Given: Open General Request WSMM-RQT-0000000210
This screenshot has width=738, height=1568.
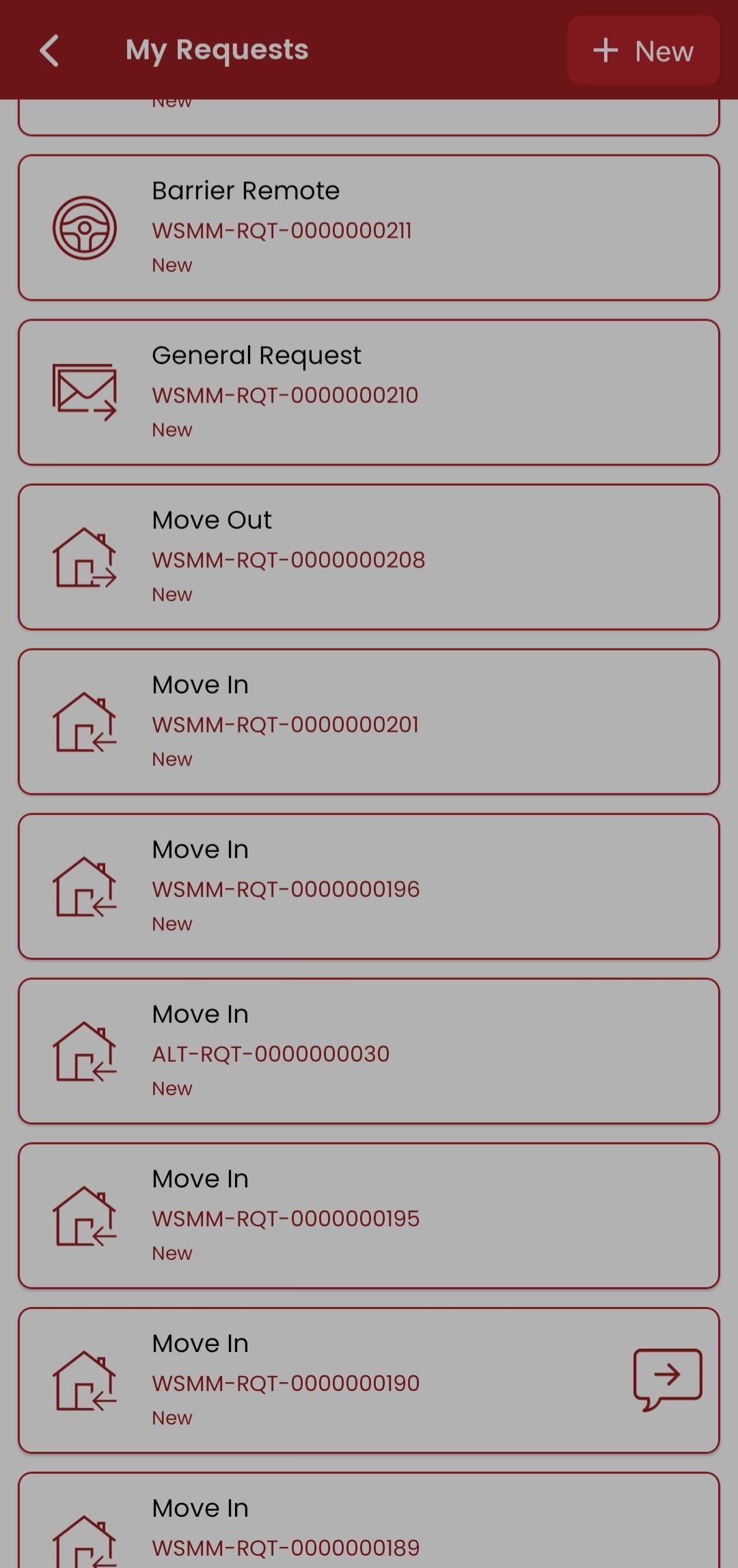Looking at the screenshot, I should [x=369, y=393].
